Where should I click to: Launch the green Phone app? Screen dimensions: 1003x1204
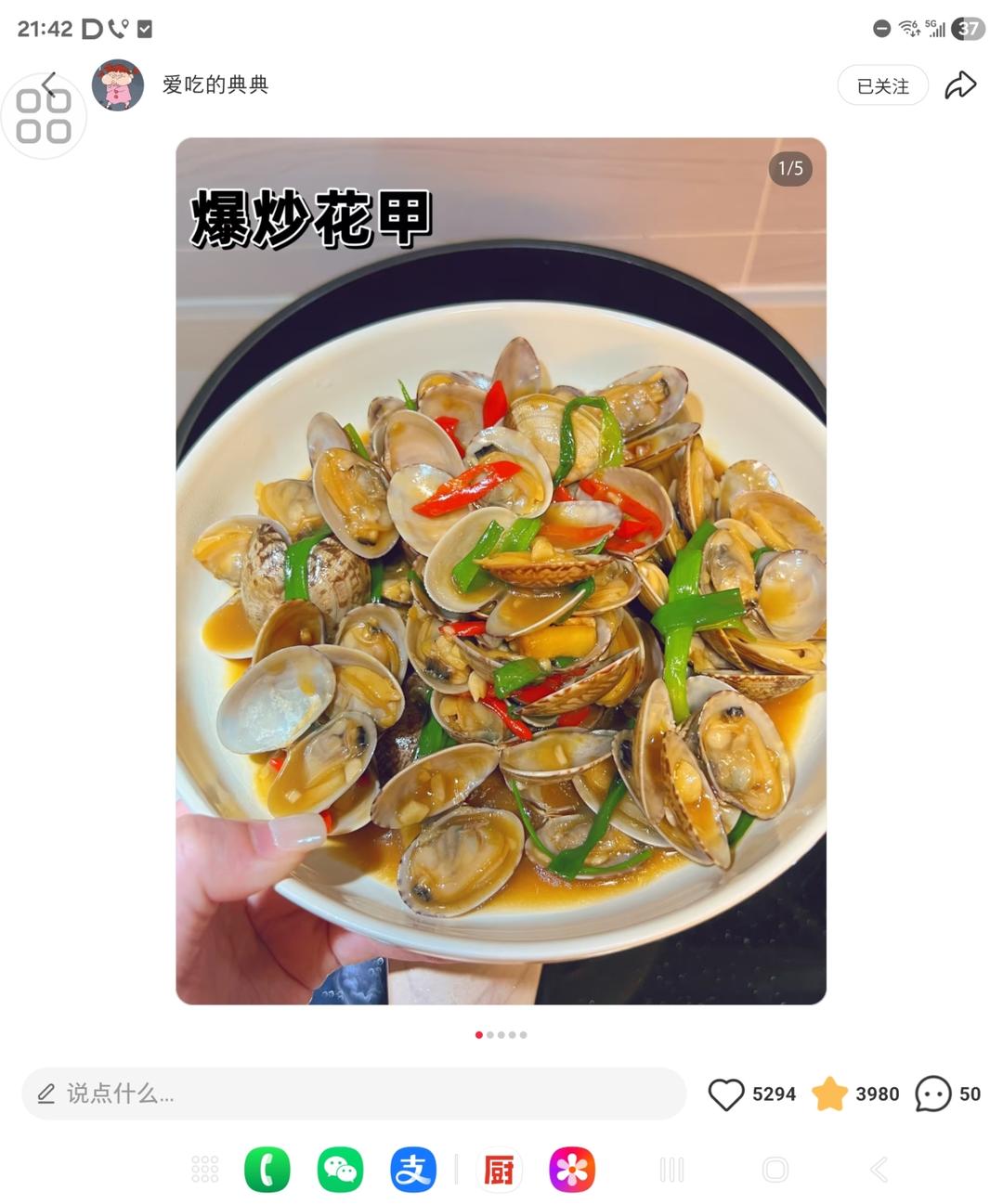click(x=267, y=1170)
